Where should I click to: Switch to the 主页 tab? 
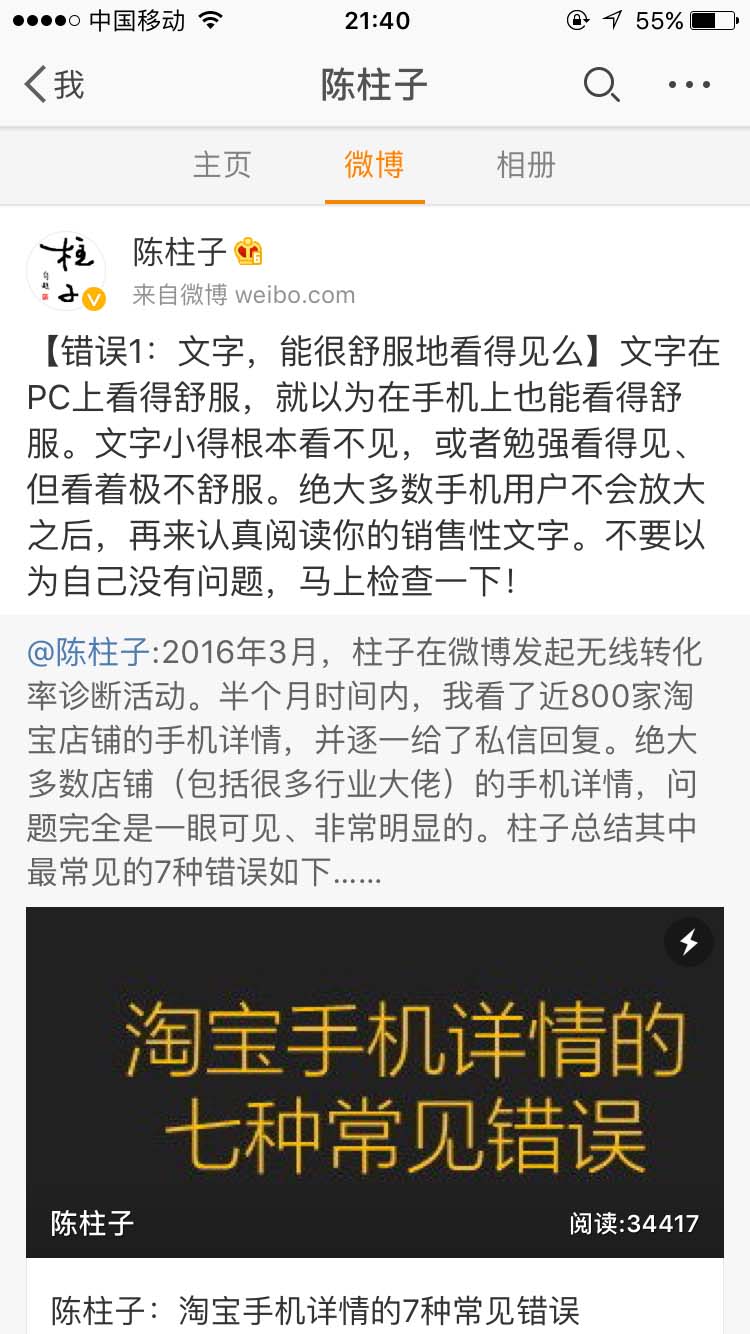(x=222, y=165)
